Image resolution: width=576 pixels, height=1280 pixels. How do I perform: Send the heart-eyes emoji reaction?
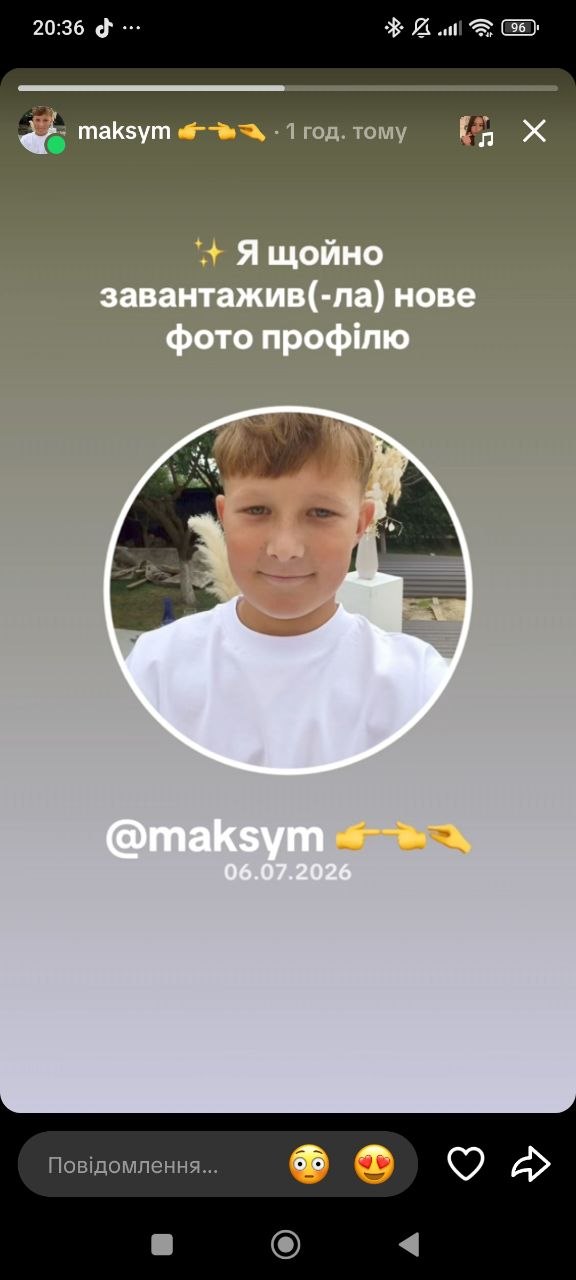point(374,1165)
